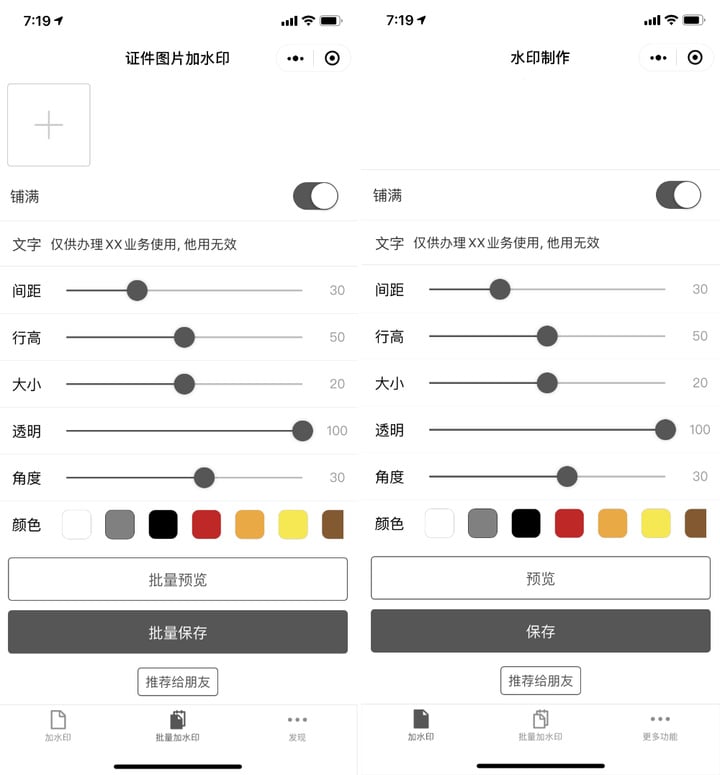
Task: Pick the yellow color swatch on 水印制作 screen
Action: (x=656, y=523)
